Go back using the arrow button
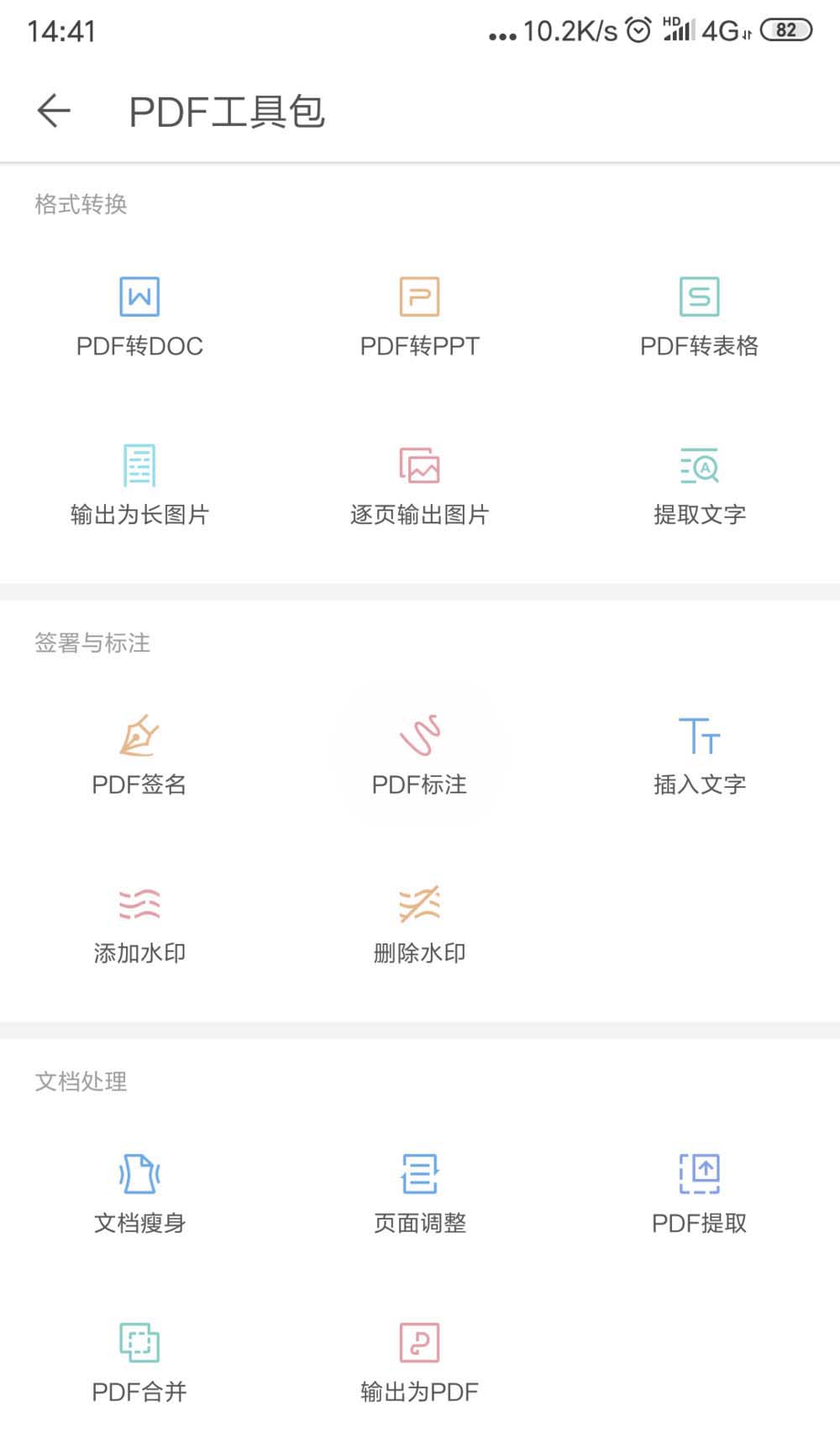Screen dimensions: 840x1443 point(52,110)
